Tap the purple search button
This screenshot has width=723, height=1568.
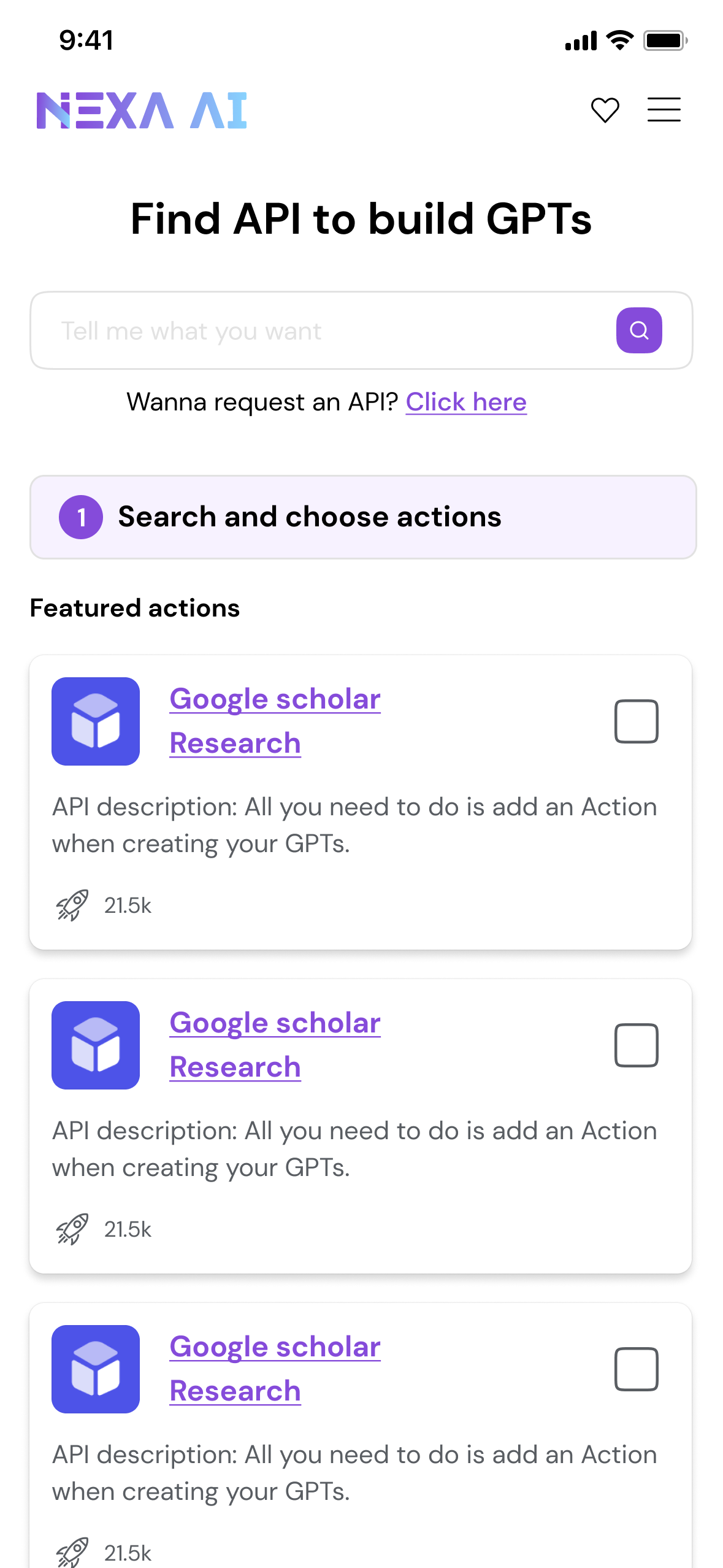(x=639, y=330)
